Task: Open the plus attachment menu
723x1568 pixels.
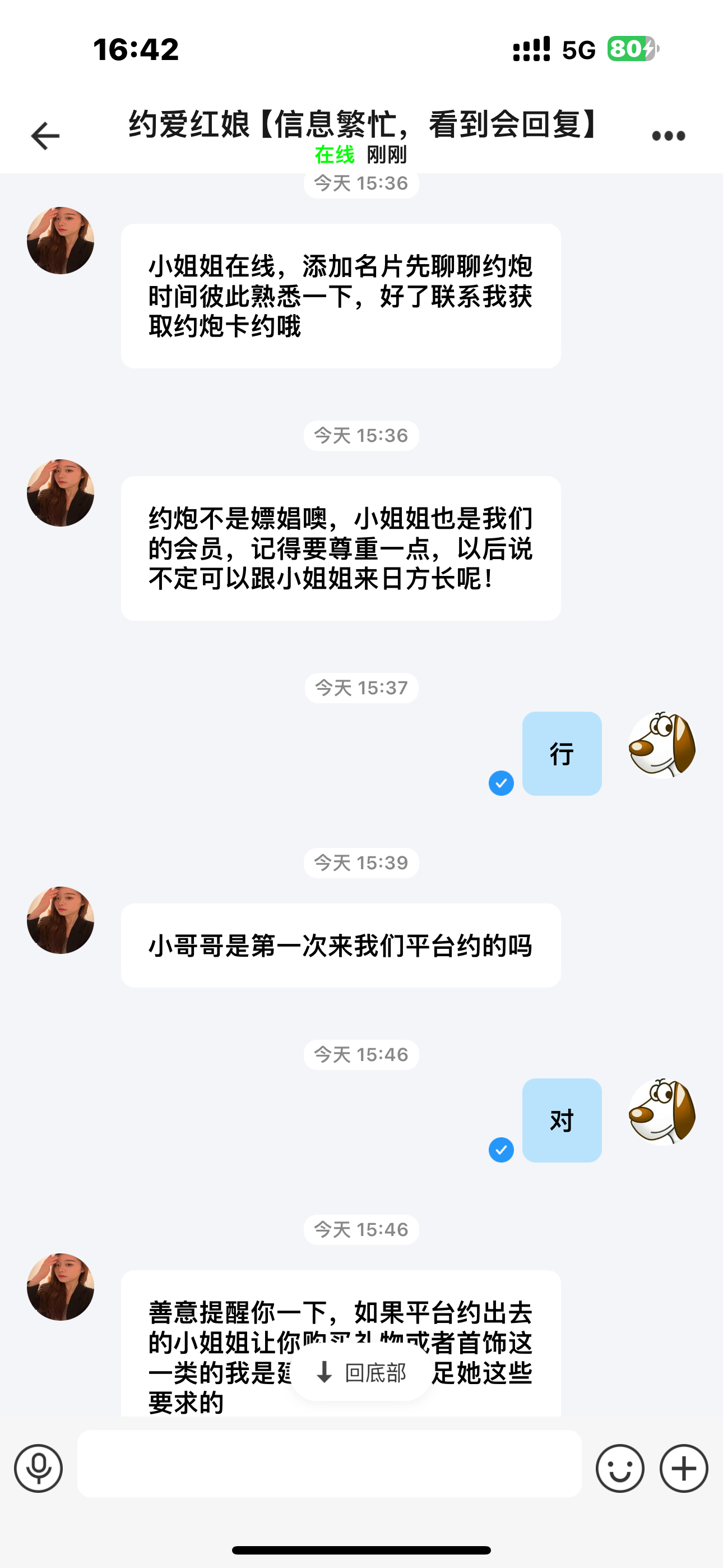Action: click(x=683, y=1468)
